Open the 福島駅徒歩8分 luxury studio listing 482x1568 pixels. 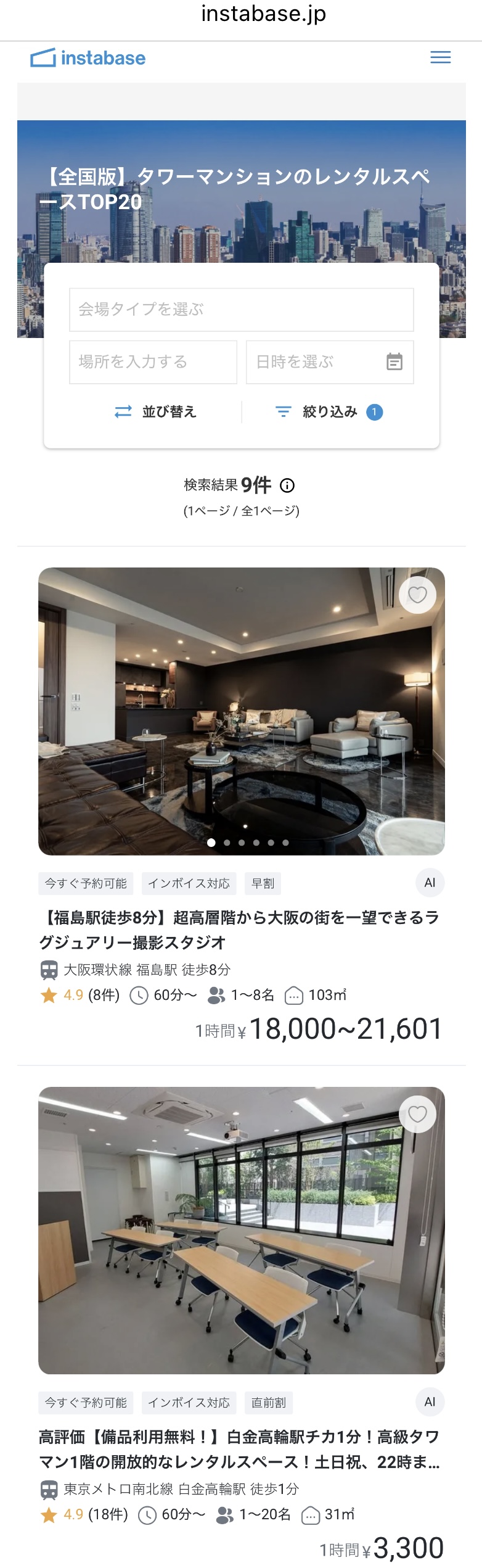point(239,930)
